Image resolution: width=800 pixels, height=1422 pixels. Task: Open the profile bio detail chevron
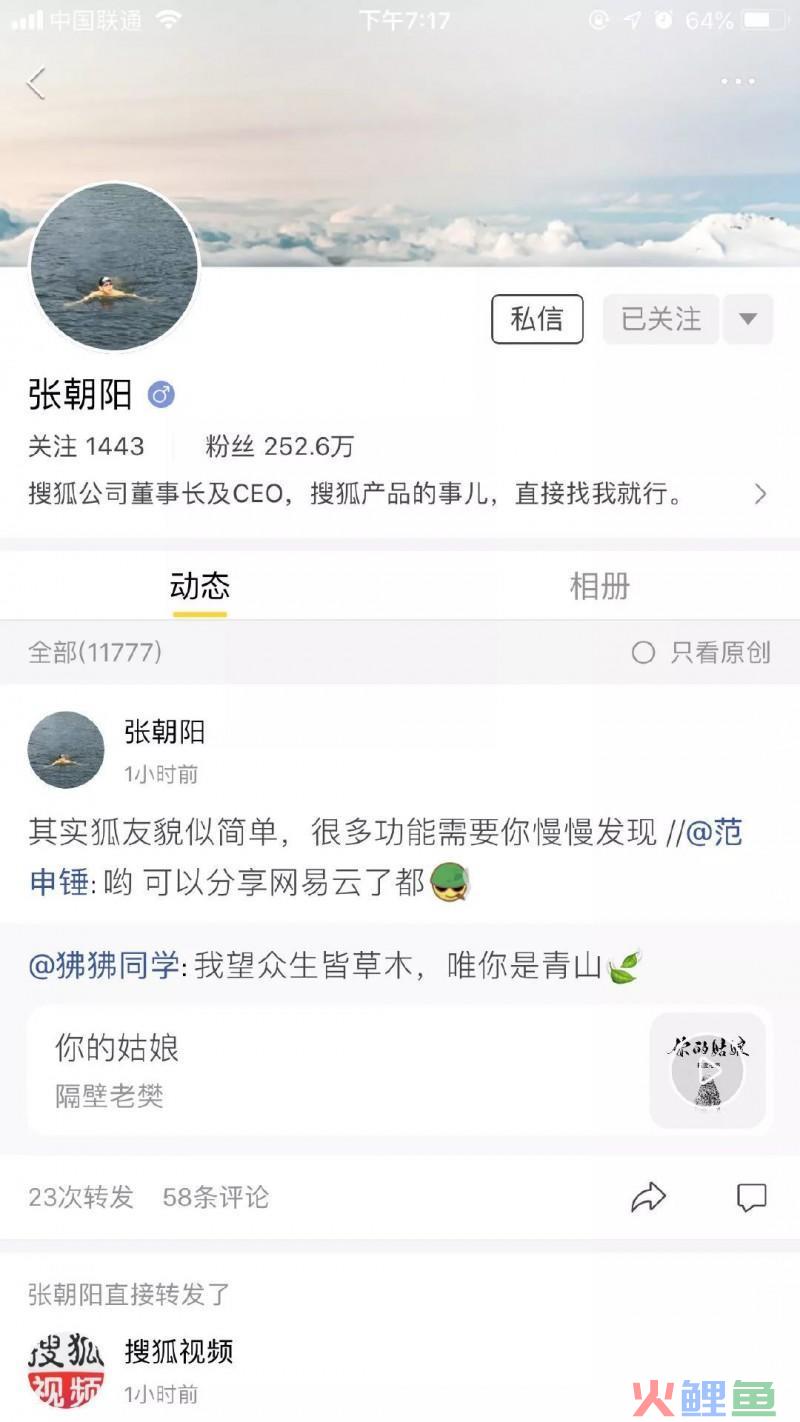click(761, 494)
